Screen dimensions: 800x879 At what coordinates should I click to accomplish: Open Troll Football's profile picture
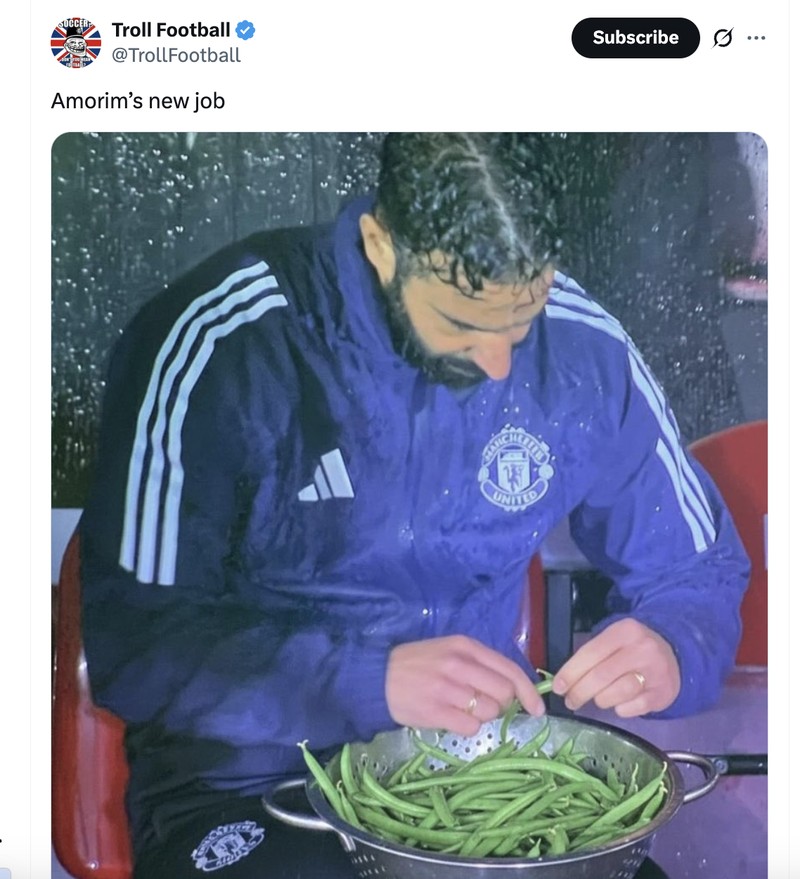click(x=76, y=42)
